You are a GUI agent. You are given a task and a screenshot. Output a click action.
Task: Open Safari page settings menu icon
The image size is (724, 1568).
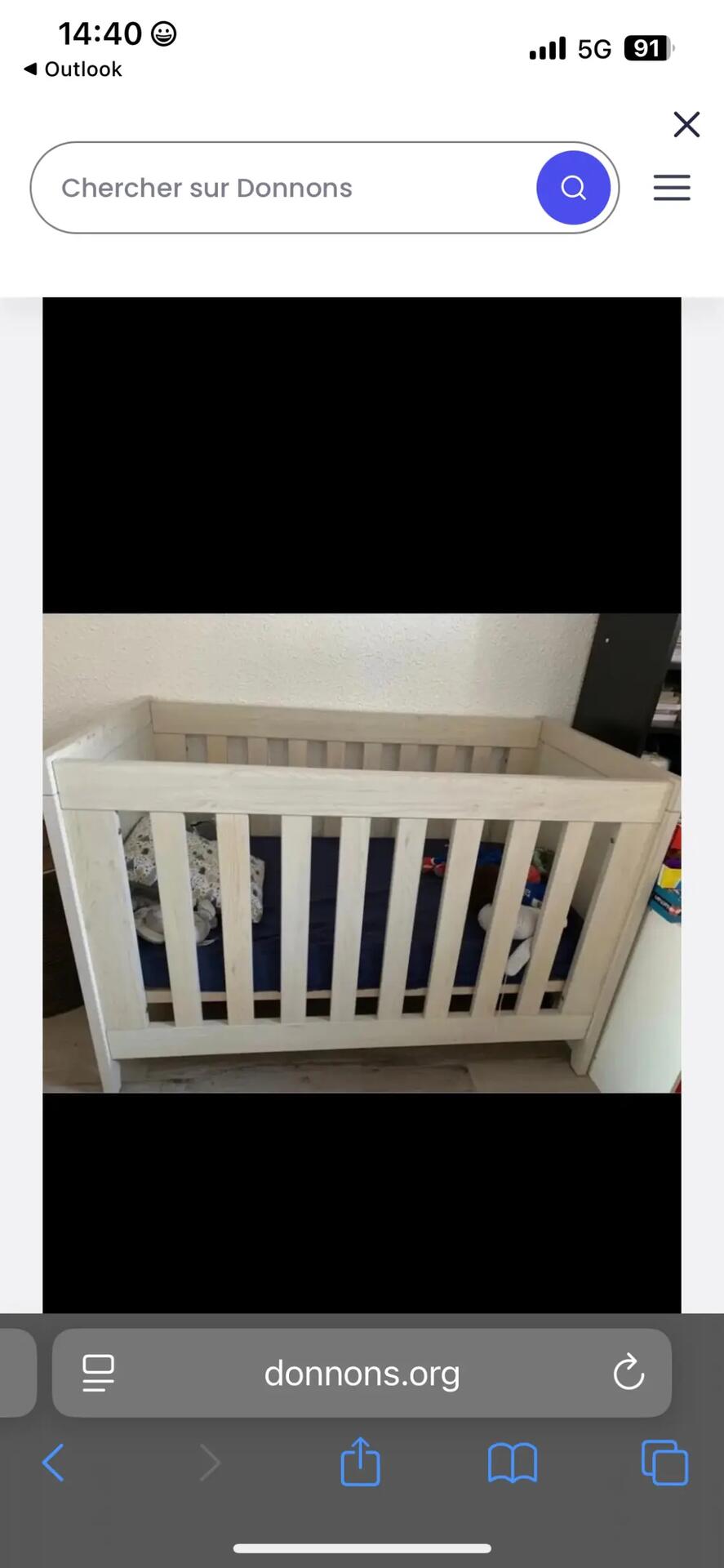click(x=99, y=1373)
